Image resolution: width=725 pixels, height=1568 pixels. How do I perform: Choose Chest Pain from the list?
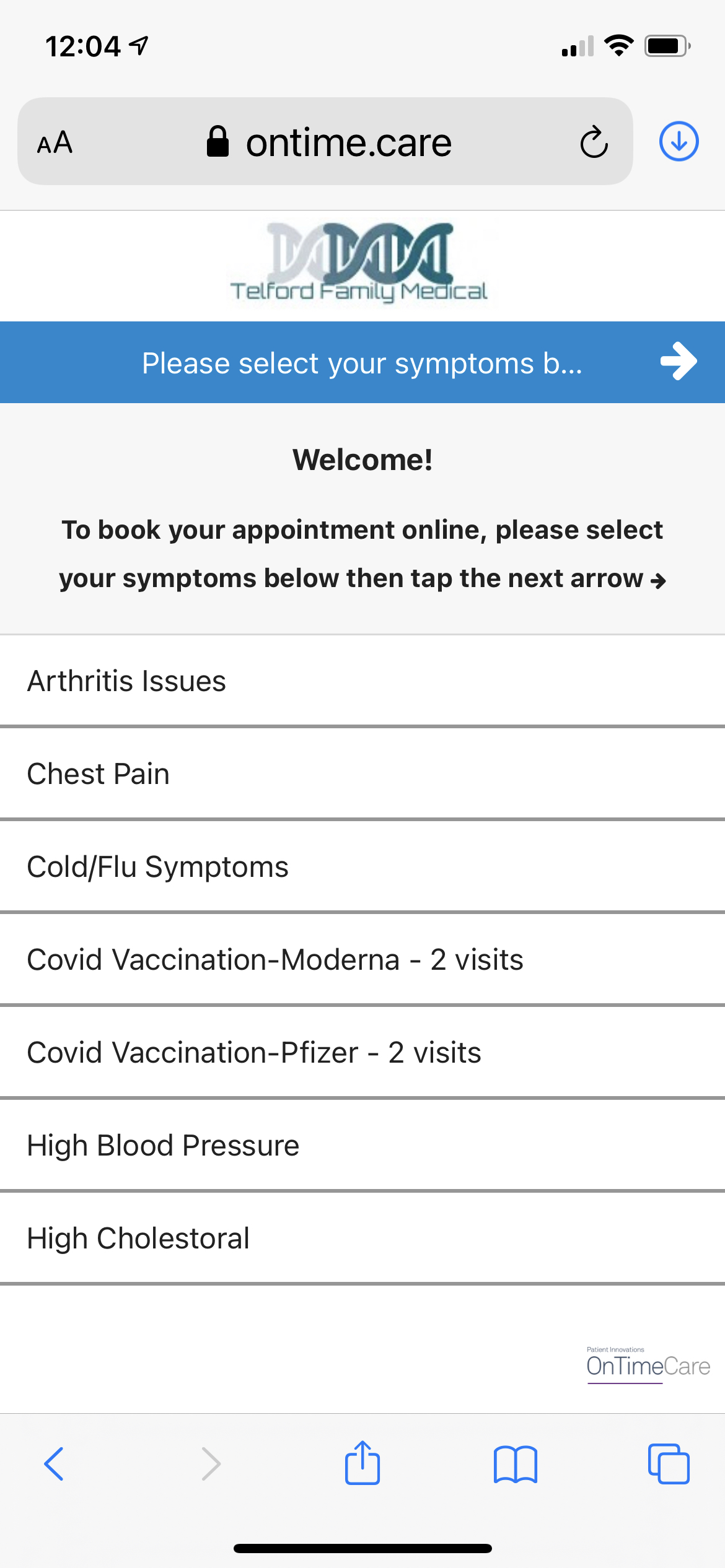362,774
